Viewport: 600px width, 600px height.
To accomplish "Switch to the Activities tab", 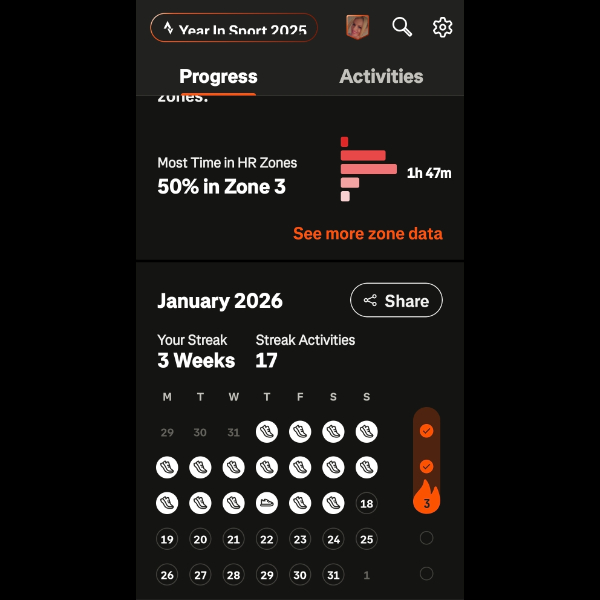I will click(x=381, y=76).
